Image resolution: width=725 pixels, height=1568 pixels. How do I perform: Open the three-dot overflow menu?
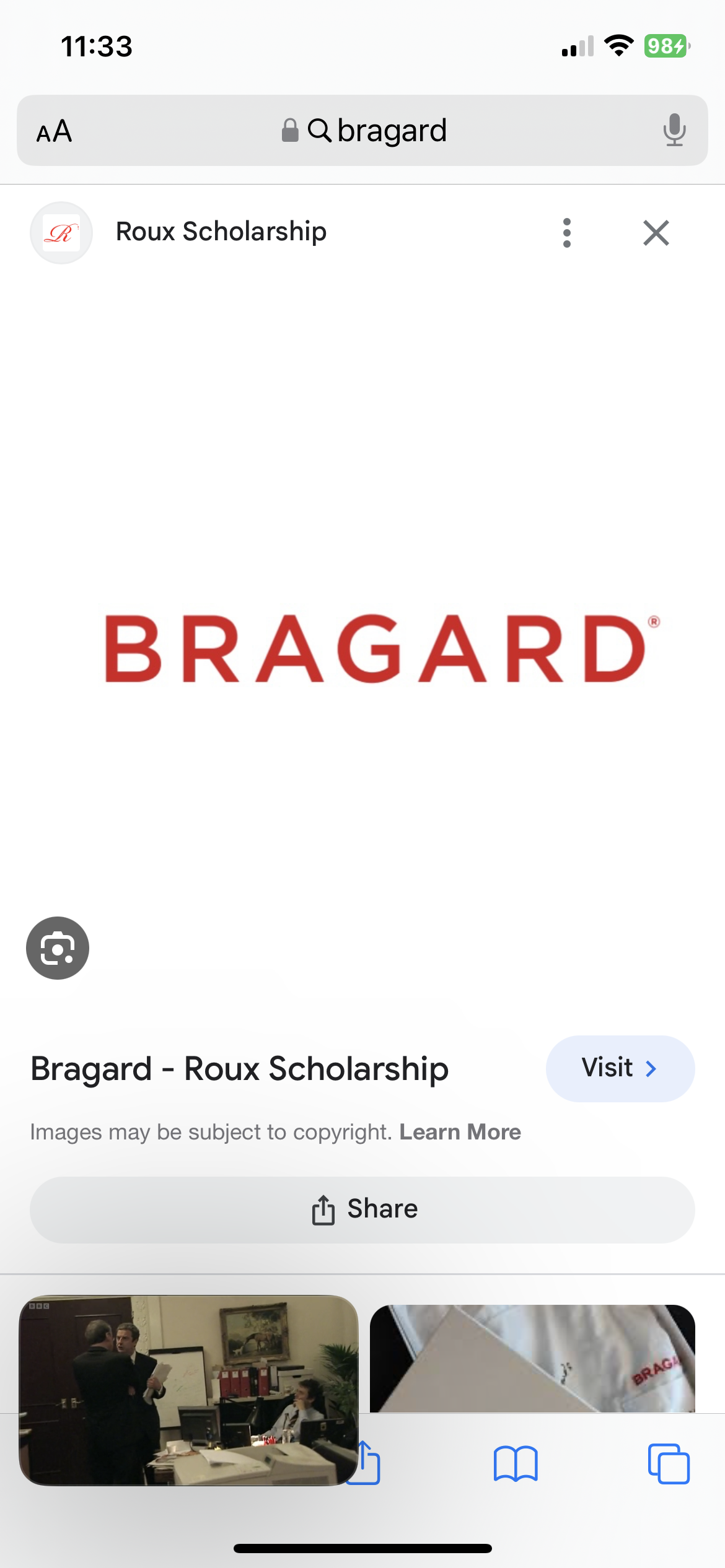566,233
